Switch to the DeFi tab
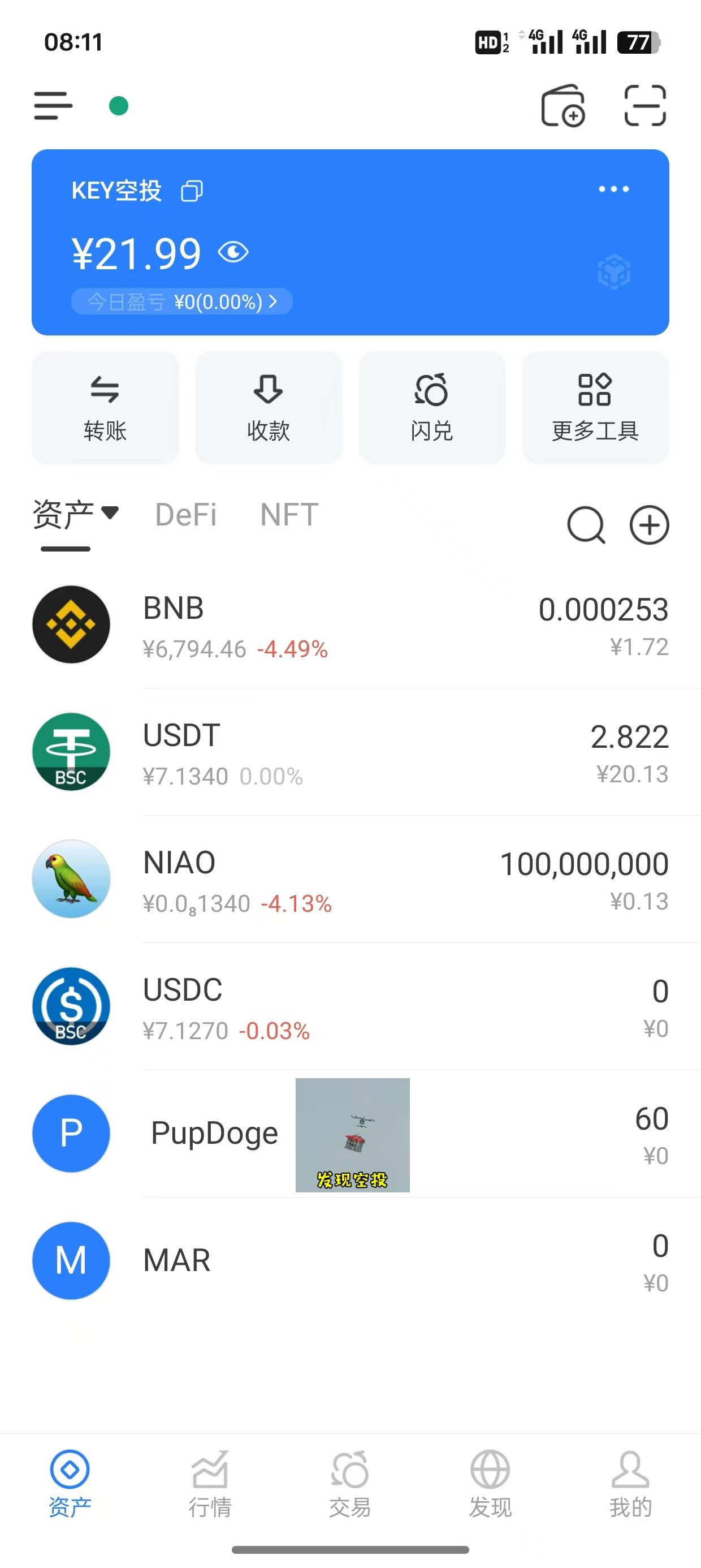This screenshot has height=1568, width=701. pos(185,515)
